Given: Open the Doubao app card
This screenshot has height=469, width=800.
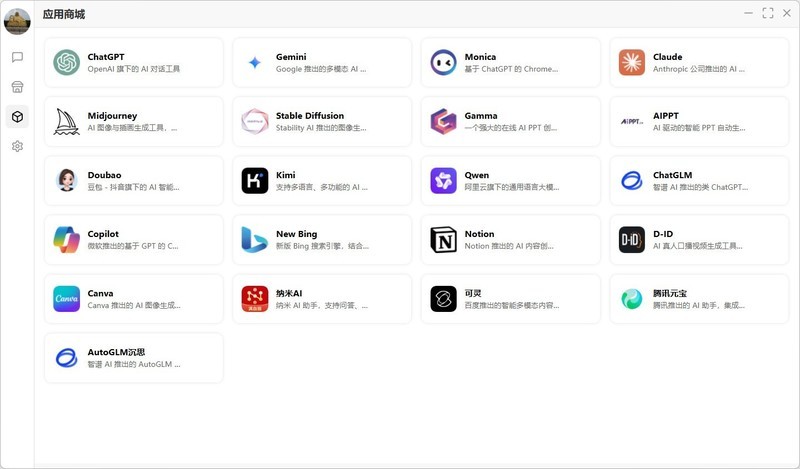Looking at the screenshot, I should 134,181.
